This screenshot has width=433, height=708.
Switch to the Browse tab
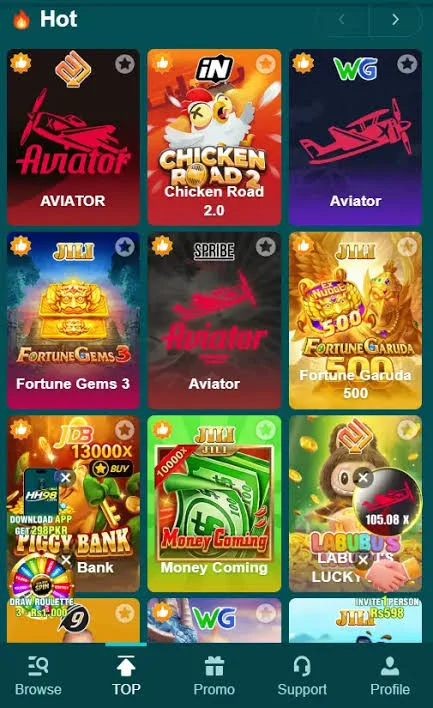coord(38,676)
